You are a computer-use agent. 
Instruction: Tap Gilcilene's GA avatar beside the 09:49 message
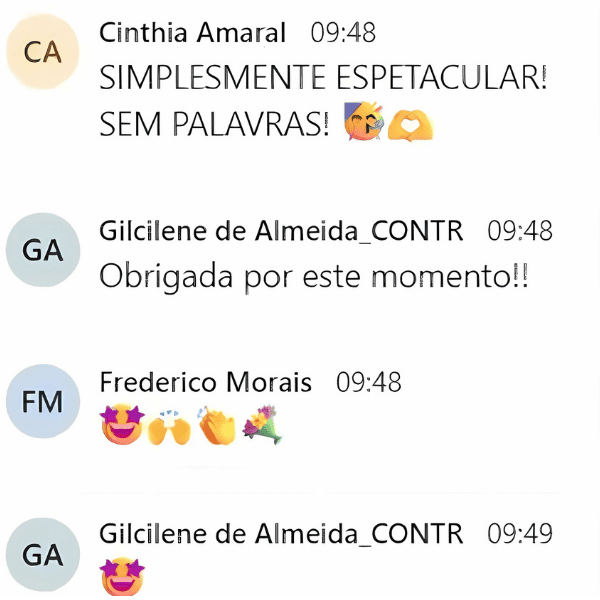[42, 555]
